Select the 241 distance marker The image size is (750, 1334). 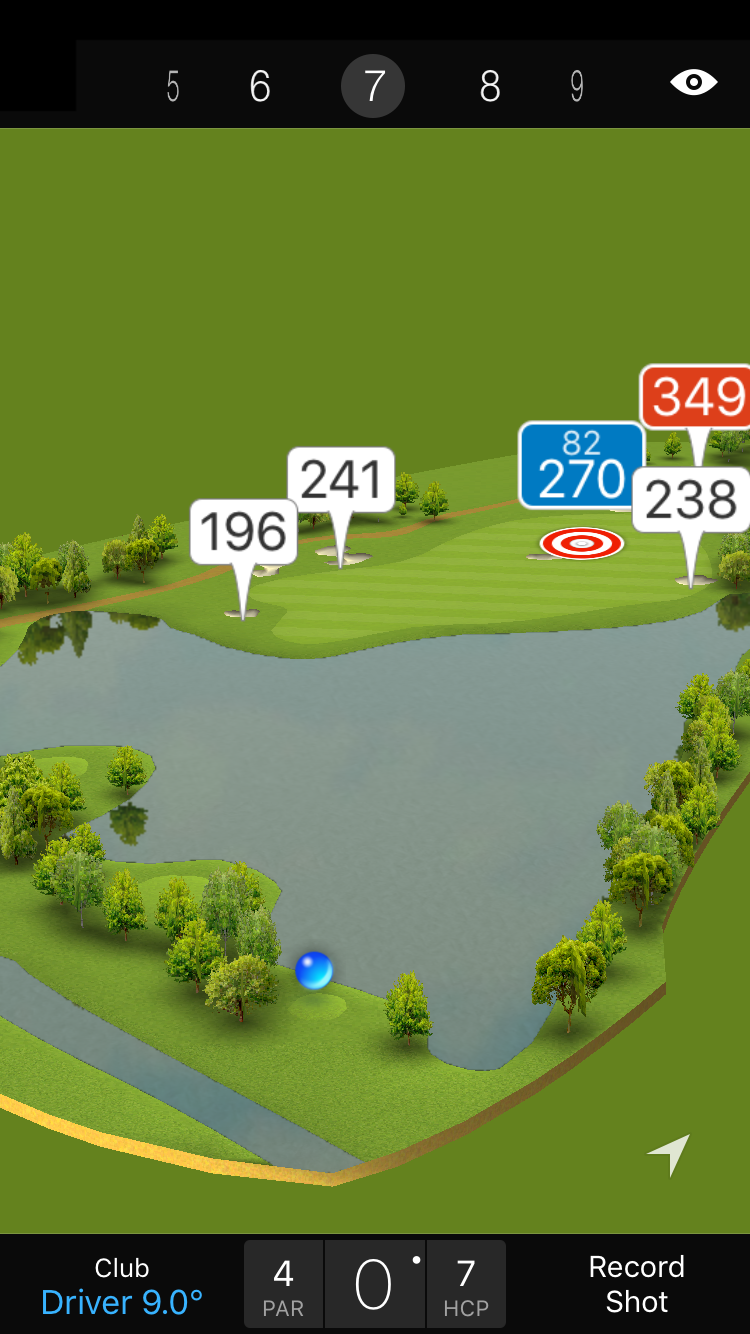click(x=341, y=480)
